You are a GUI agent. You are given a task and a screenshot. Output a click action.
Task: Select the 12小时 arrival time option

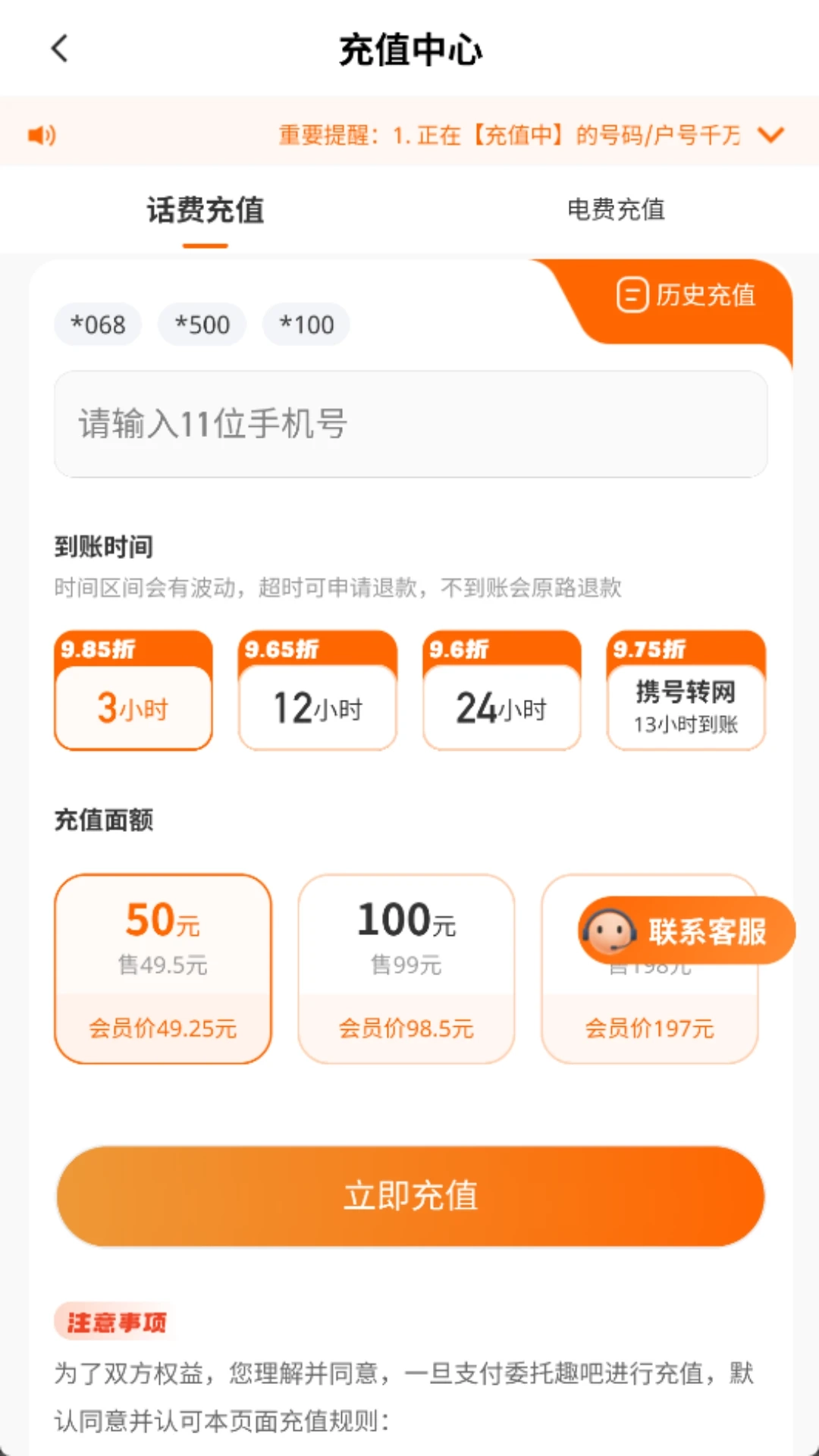316,709
